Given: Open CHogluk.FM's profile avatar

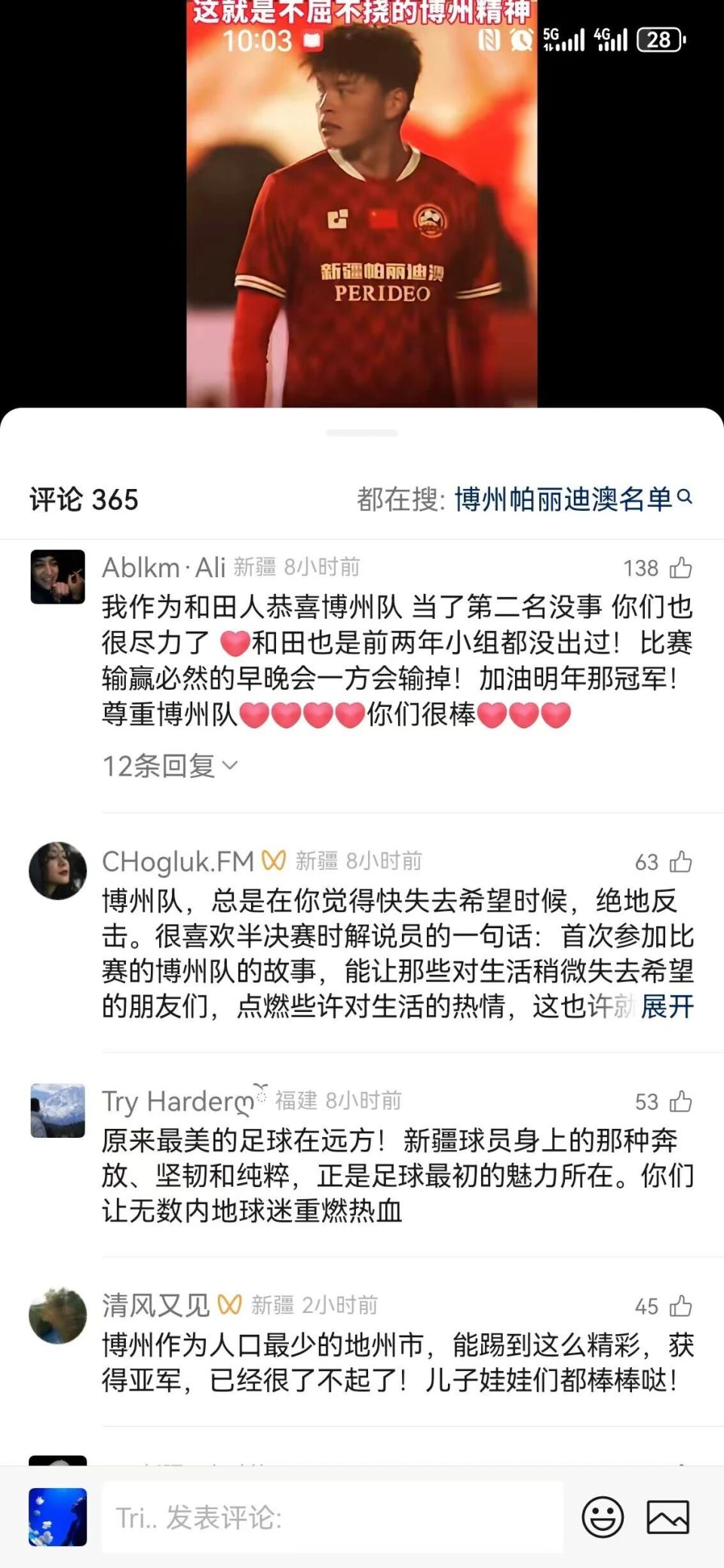Looking at the screenshot, I should point(57,871).
